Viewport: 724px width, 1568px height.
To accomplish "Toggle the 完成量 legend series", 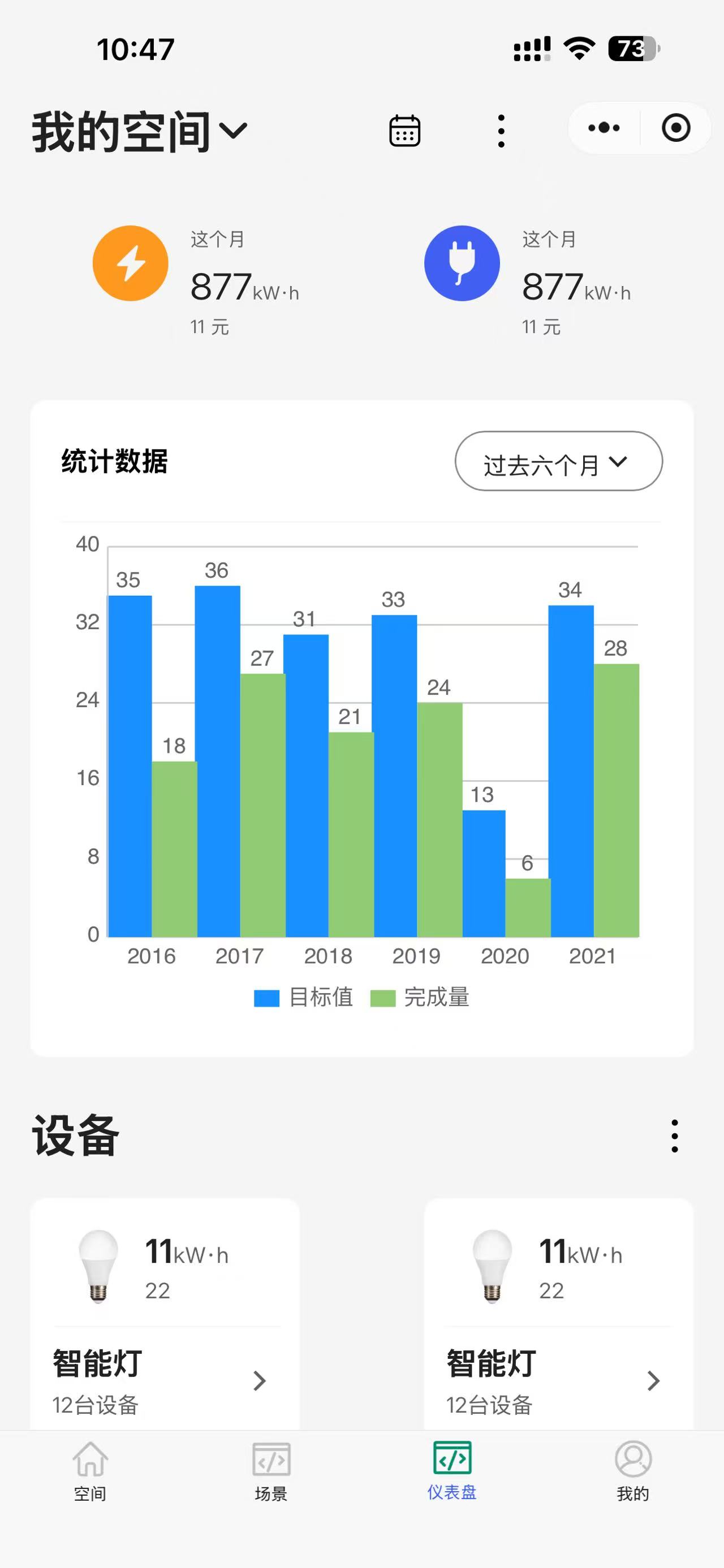I will pyautogui.click(x=420, y=998).
